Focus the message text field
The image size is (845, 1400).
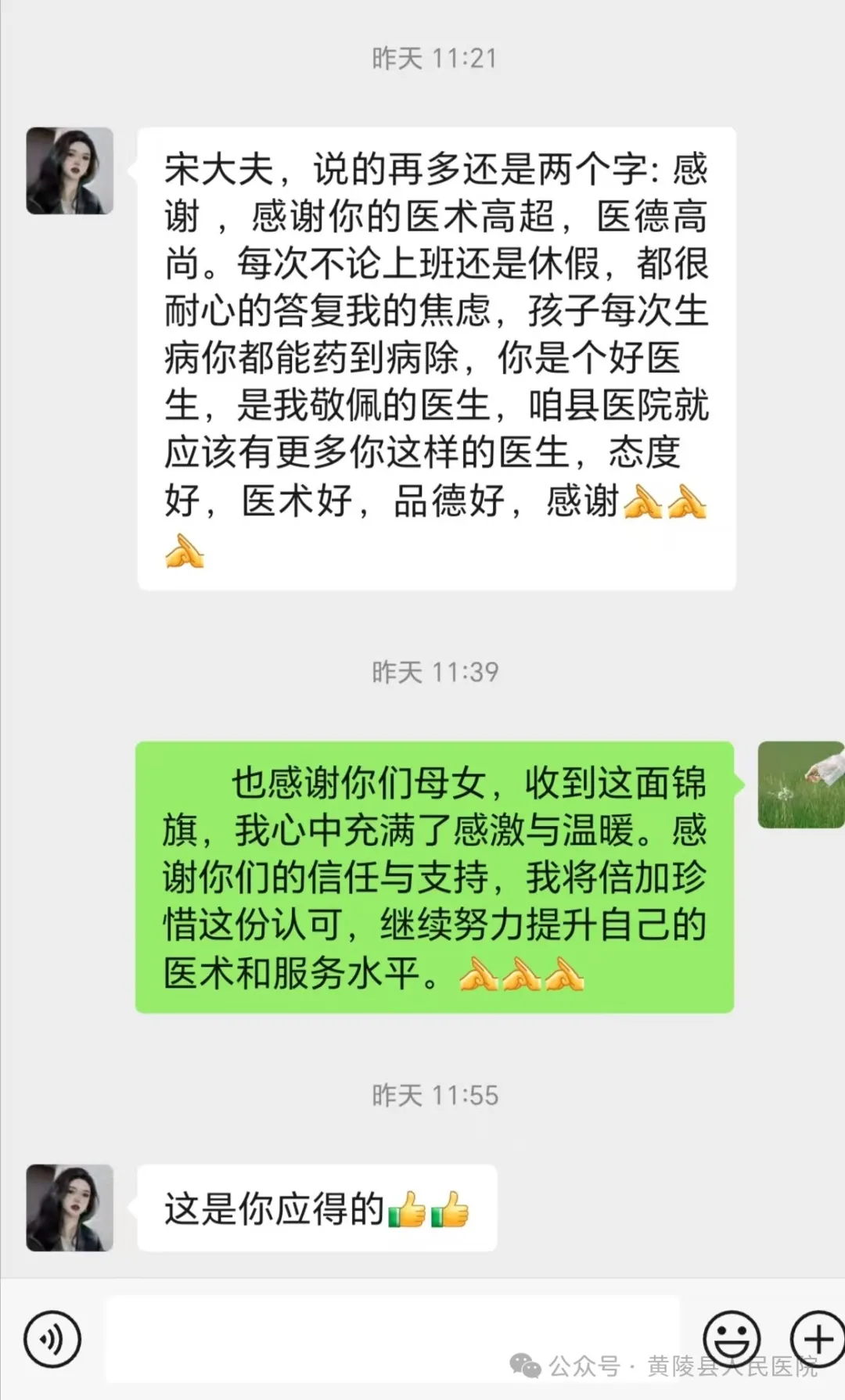click(391, 1338)
